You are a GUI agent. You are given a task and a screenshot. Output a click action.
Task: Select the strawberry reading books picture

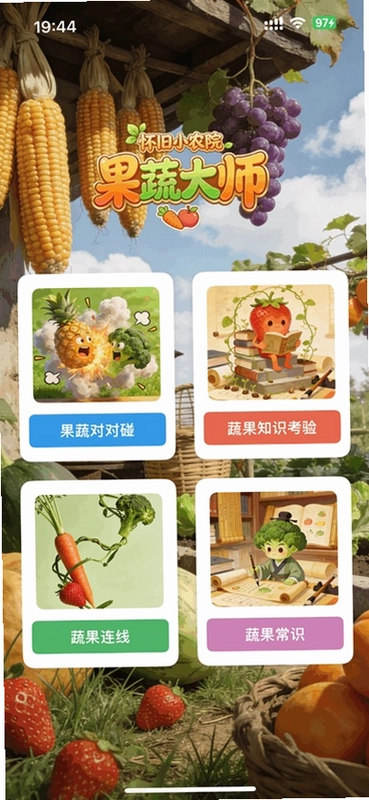[270, 342]
